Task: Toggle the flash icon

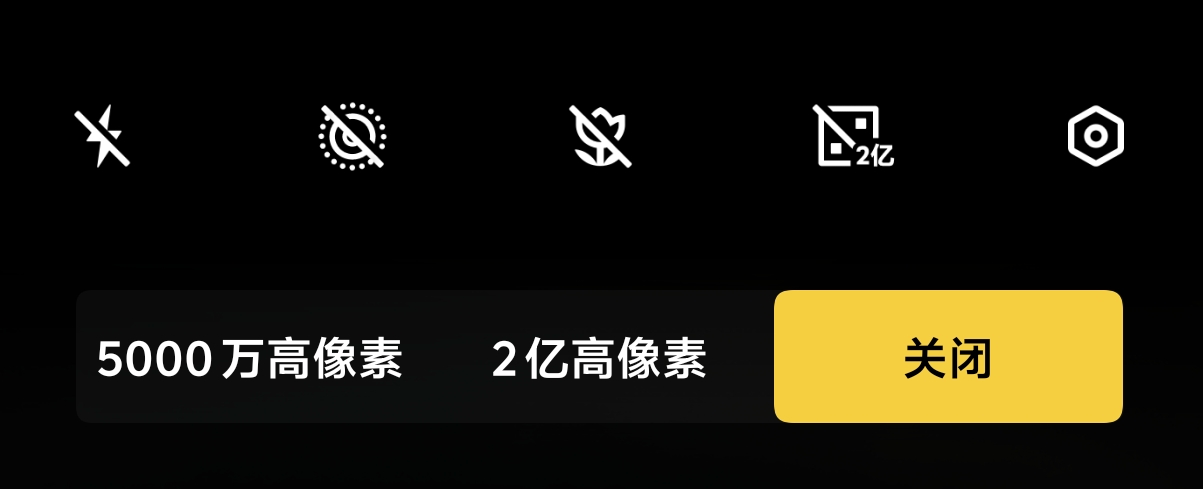Action: (x=102, y=137)
